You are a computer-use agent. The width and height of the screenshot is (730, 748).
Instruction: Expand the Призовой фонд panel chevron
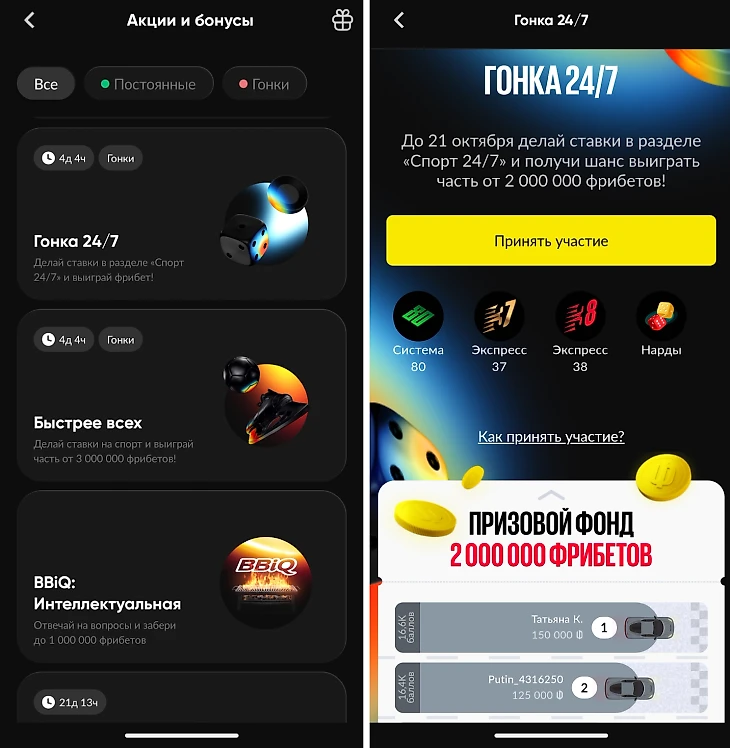[551, 494]
